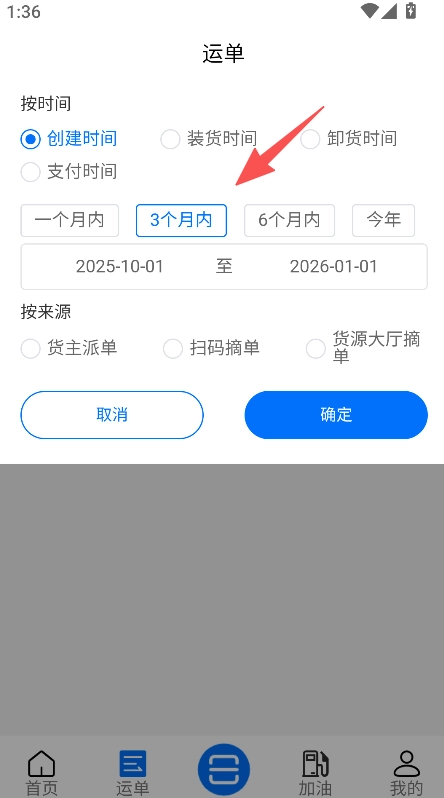Image resolution: width=444 pixels, height=798 pixels.
Task: Choose the 6个月内 range chip
Action: [x=289, y=220]
